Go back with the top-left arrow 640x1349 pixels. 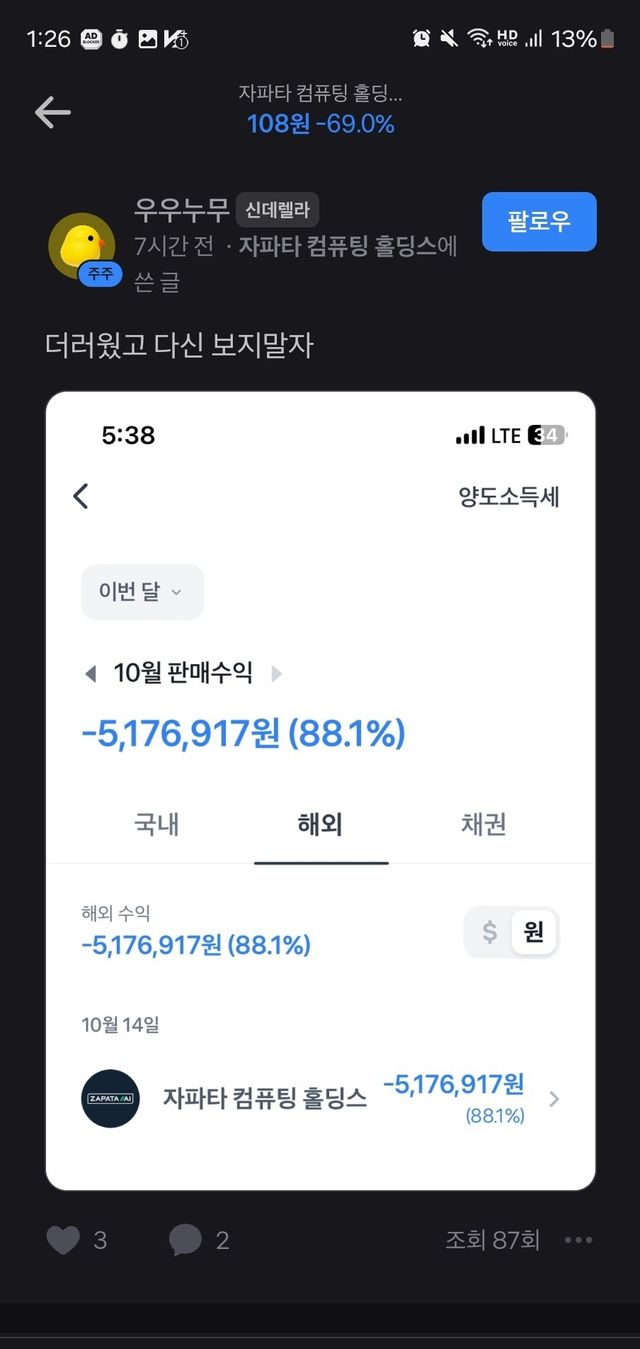pyautogui.click(x=52, y=112)
